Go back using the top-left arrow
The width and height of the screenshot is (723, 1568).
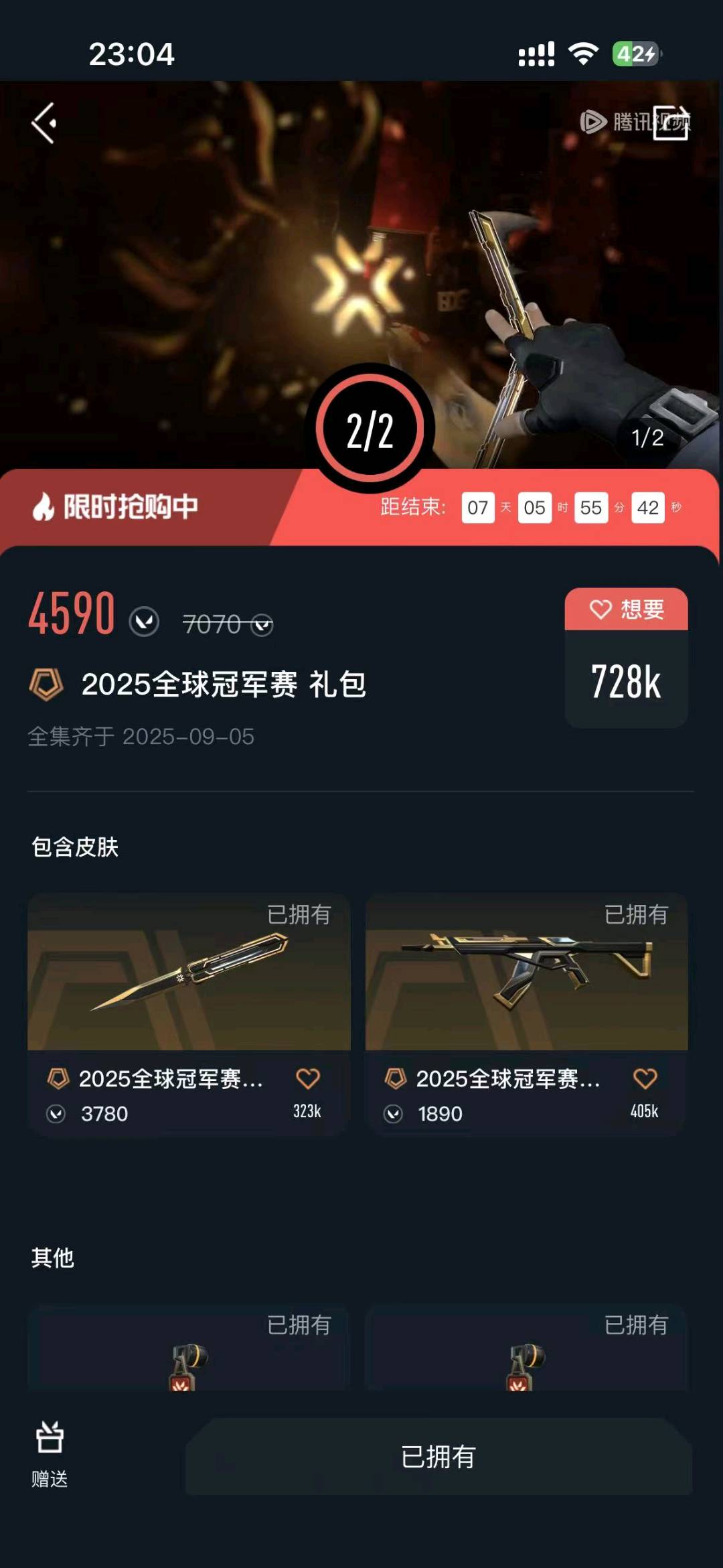tap(44, 123)
